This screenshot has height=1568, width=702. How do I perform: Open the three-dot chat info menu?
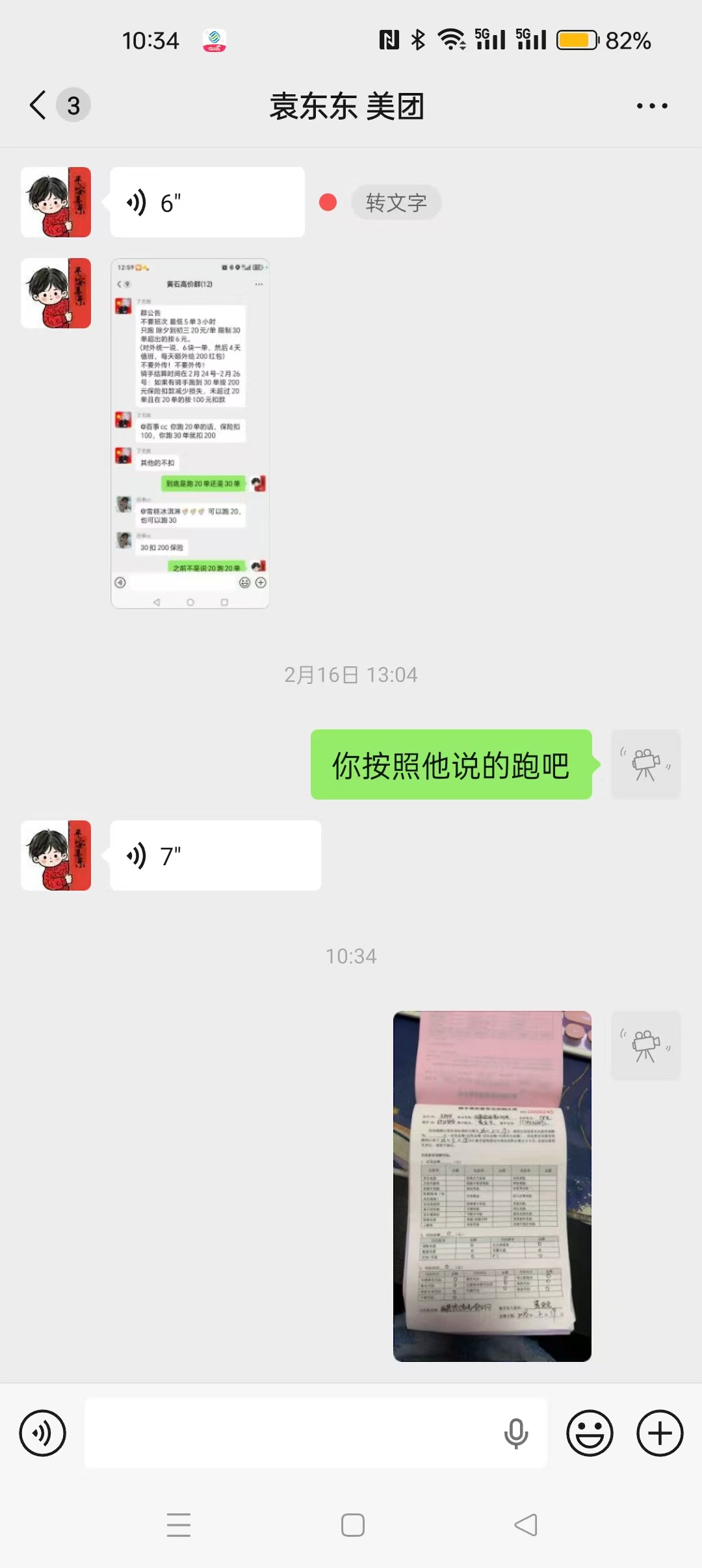pos(652,106)
